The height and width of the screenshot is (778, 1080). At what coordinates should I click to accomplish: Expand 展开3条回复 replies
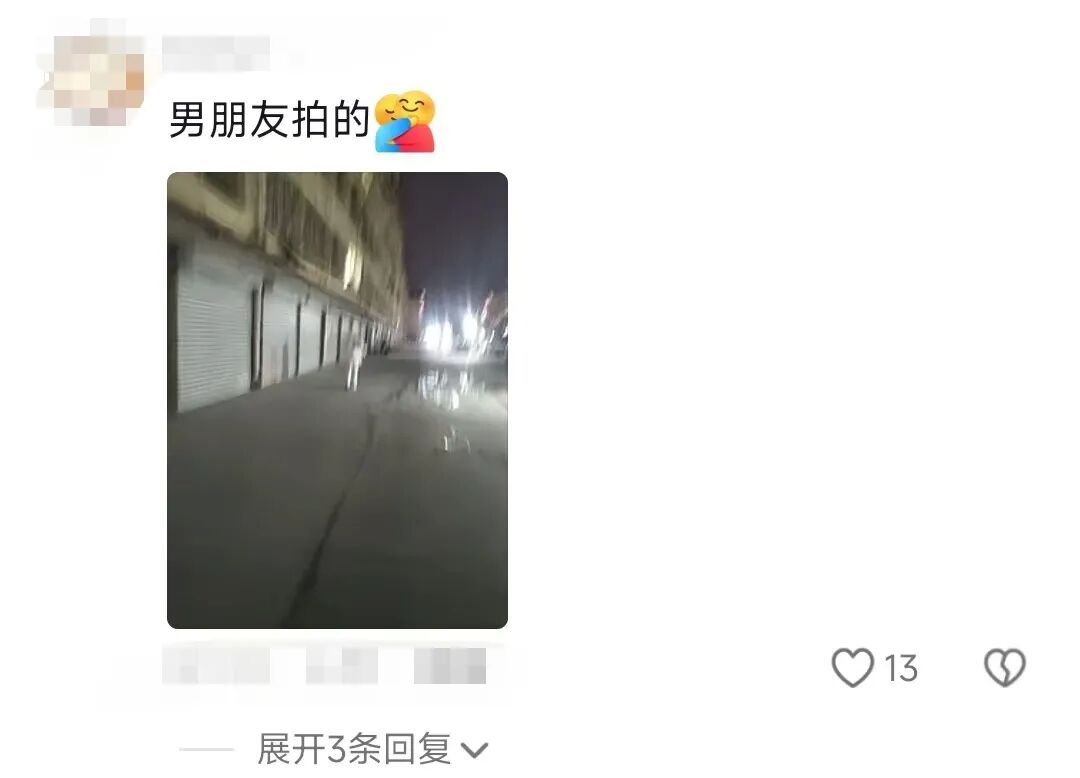(x=372, y=749)
